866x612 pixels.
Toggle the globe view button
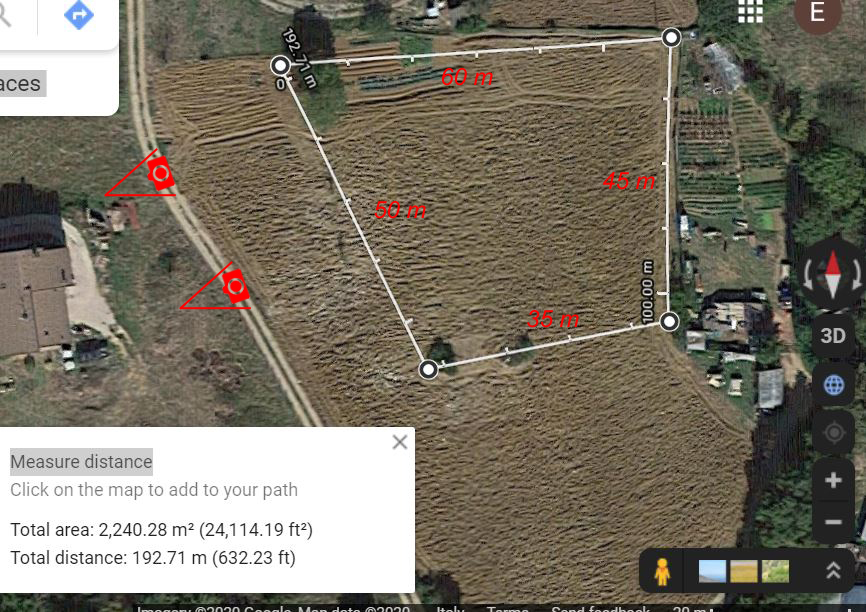click(833, 385)
